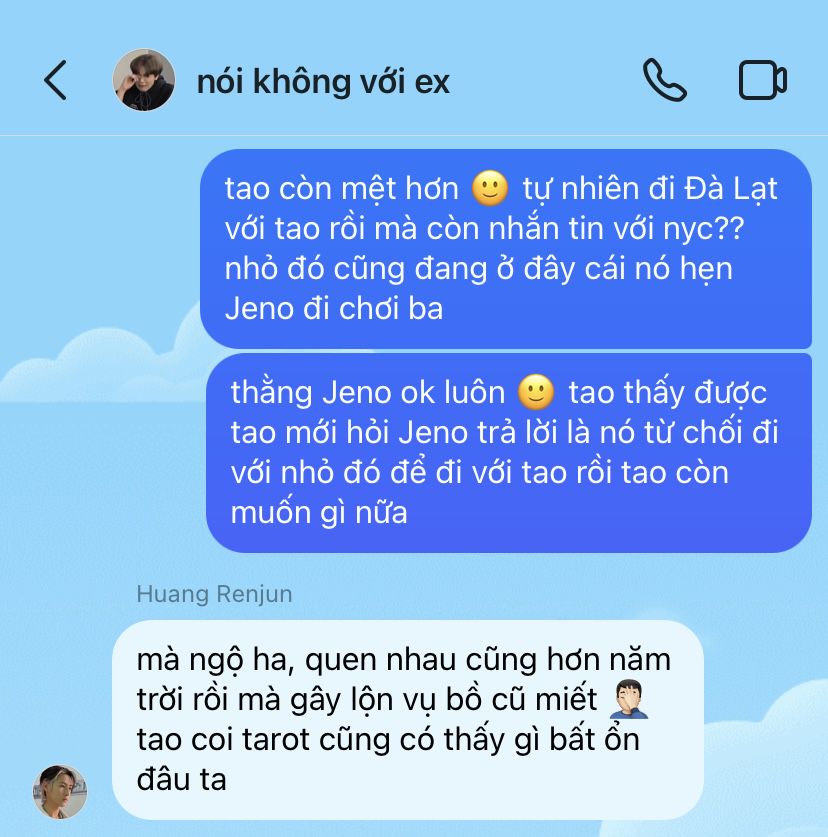Start a video call in this chat
Screen dimensions: 828x837
pos(762,80)
